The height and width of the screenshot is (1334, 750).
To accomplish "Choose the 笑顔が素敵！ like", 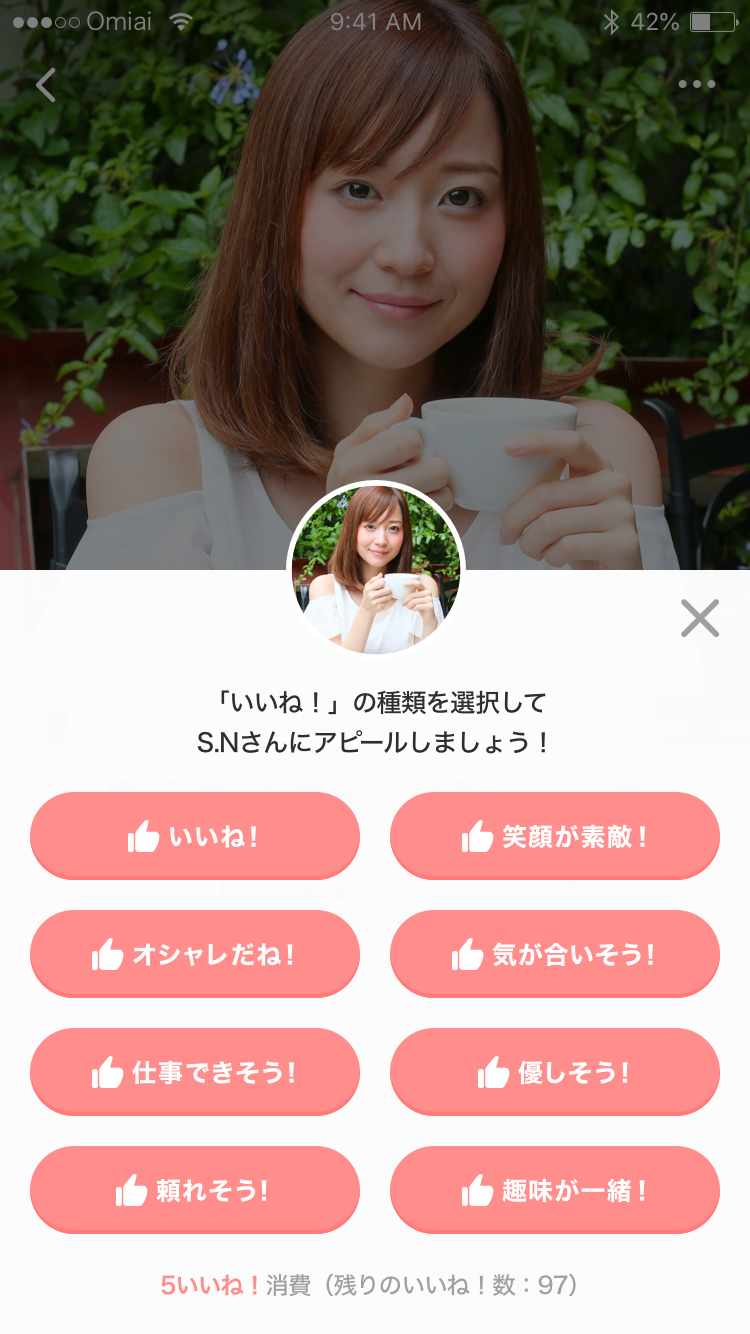I will [x=555, y=836].
